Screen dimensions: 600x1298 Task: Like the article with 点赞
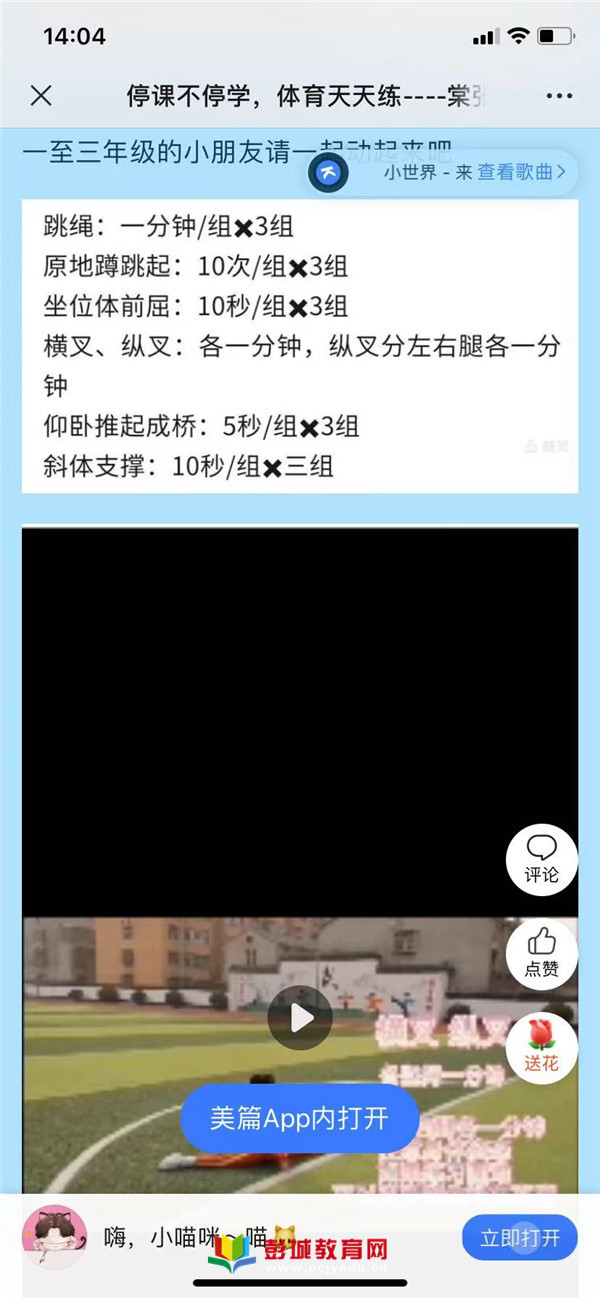click(x=541, y=953)
